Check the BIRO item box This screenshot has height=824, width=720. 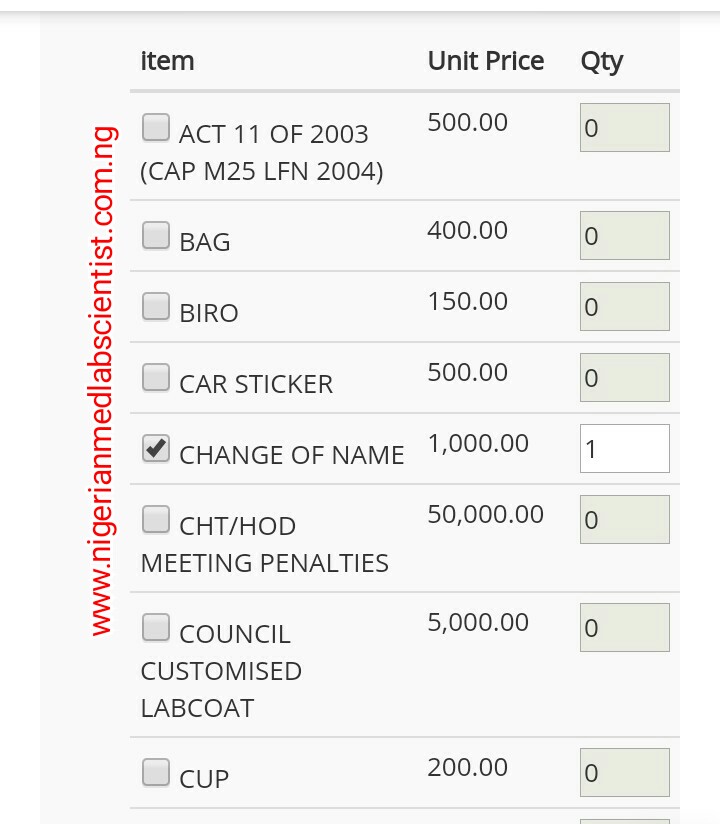(155, 306)
